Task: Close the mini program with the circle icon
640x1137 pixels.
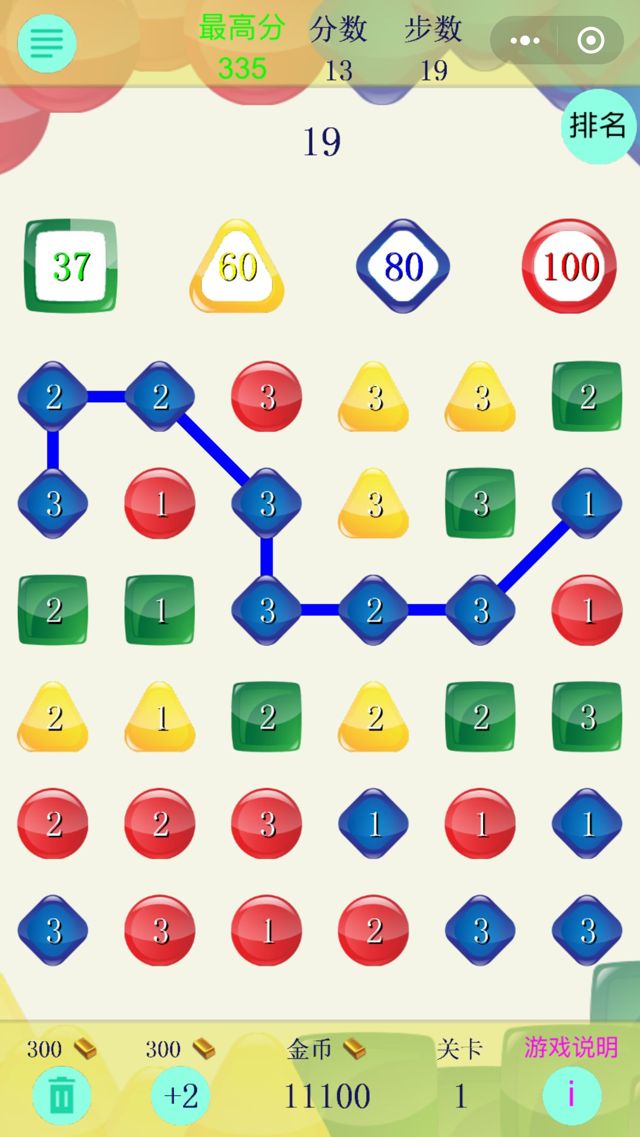Action: (591, 41)
